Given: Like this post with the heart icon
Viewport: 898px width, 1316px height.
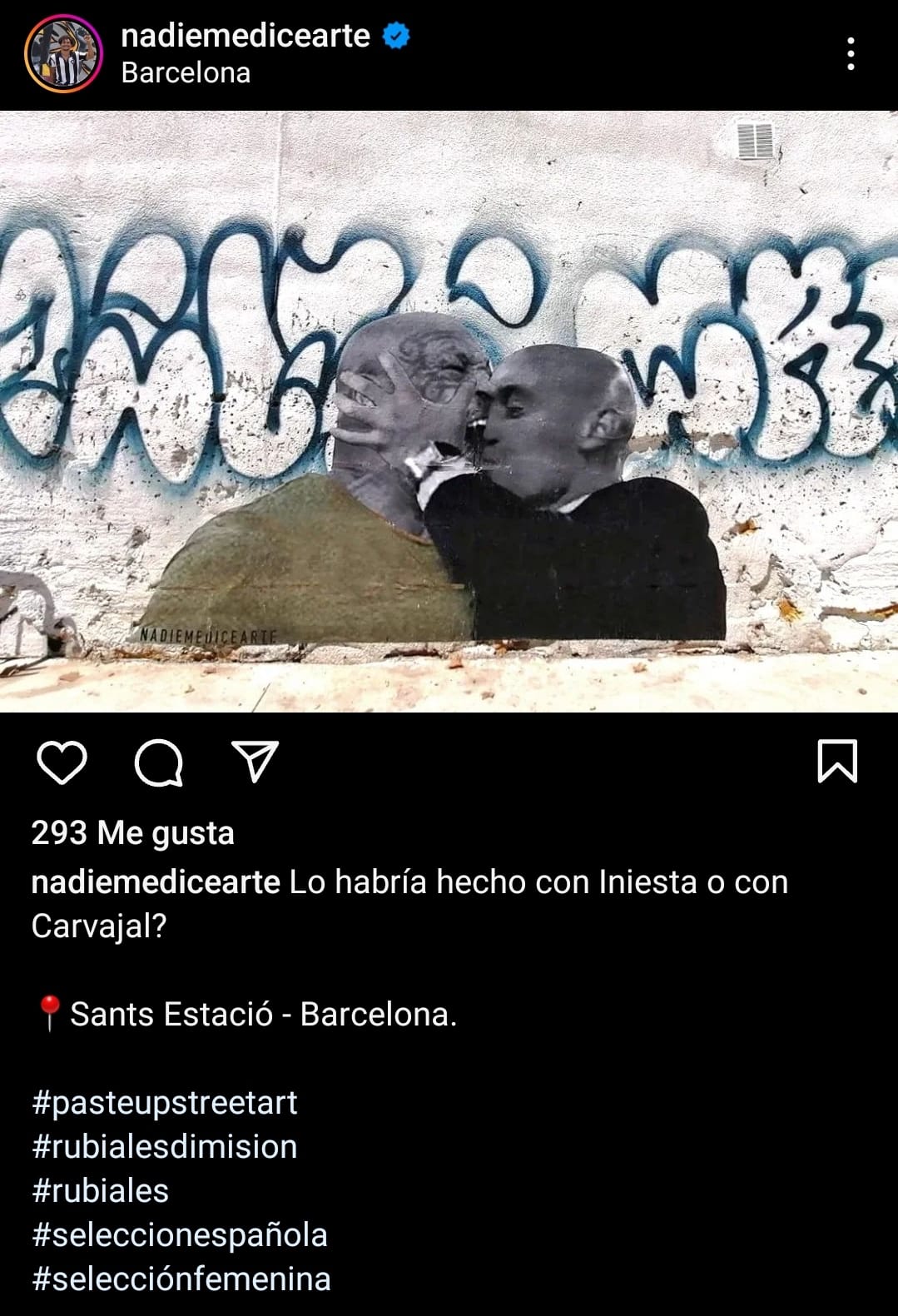Looking at the screenshot, I should 62,762.
